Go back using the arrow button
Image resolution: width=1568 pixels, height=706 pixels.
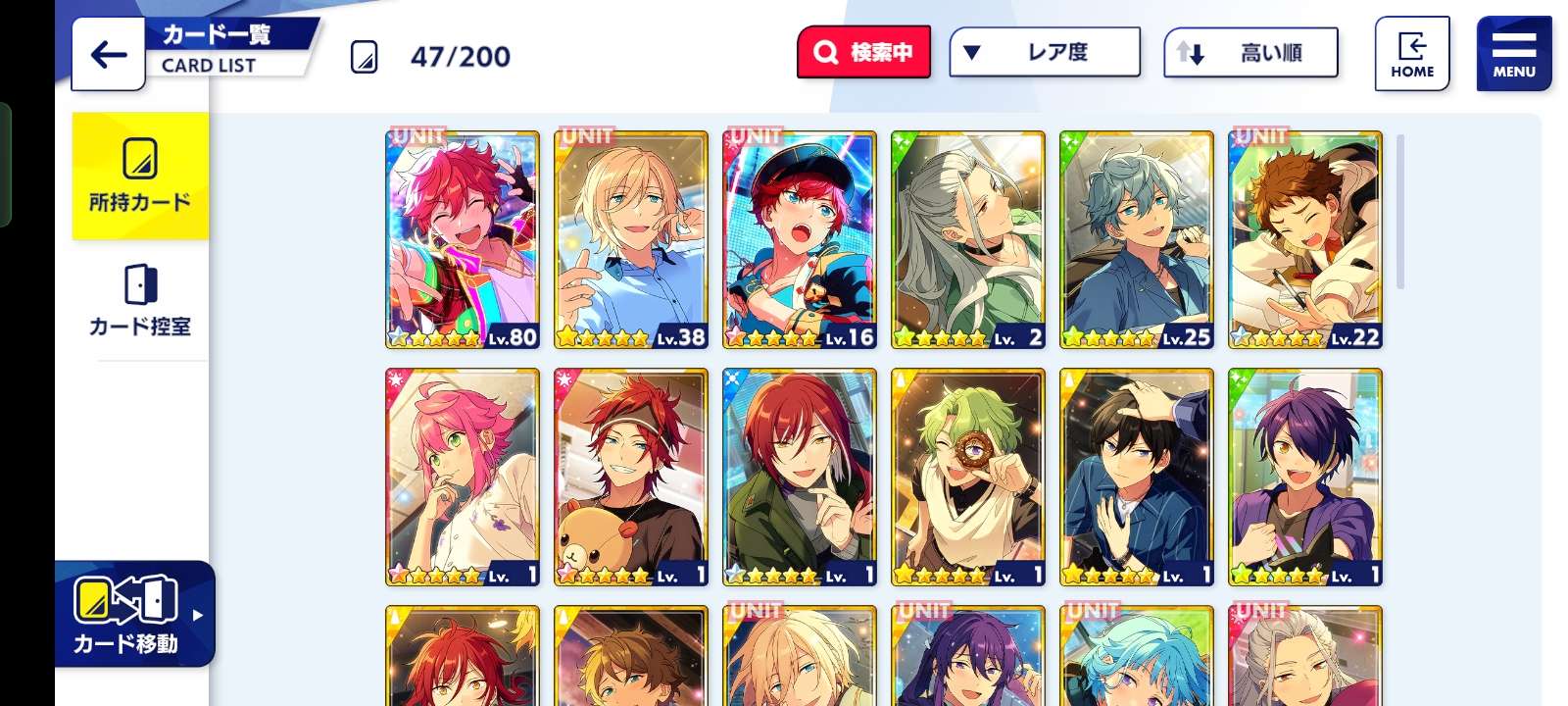(x=108, y=54)
